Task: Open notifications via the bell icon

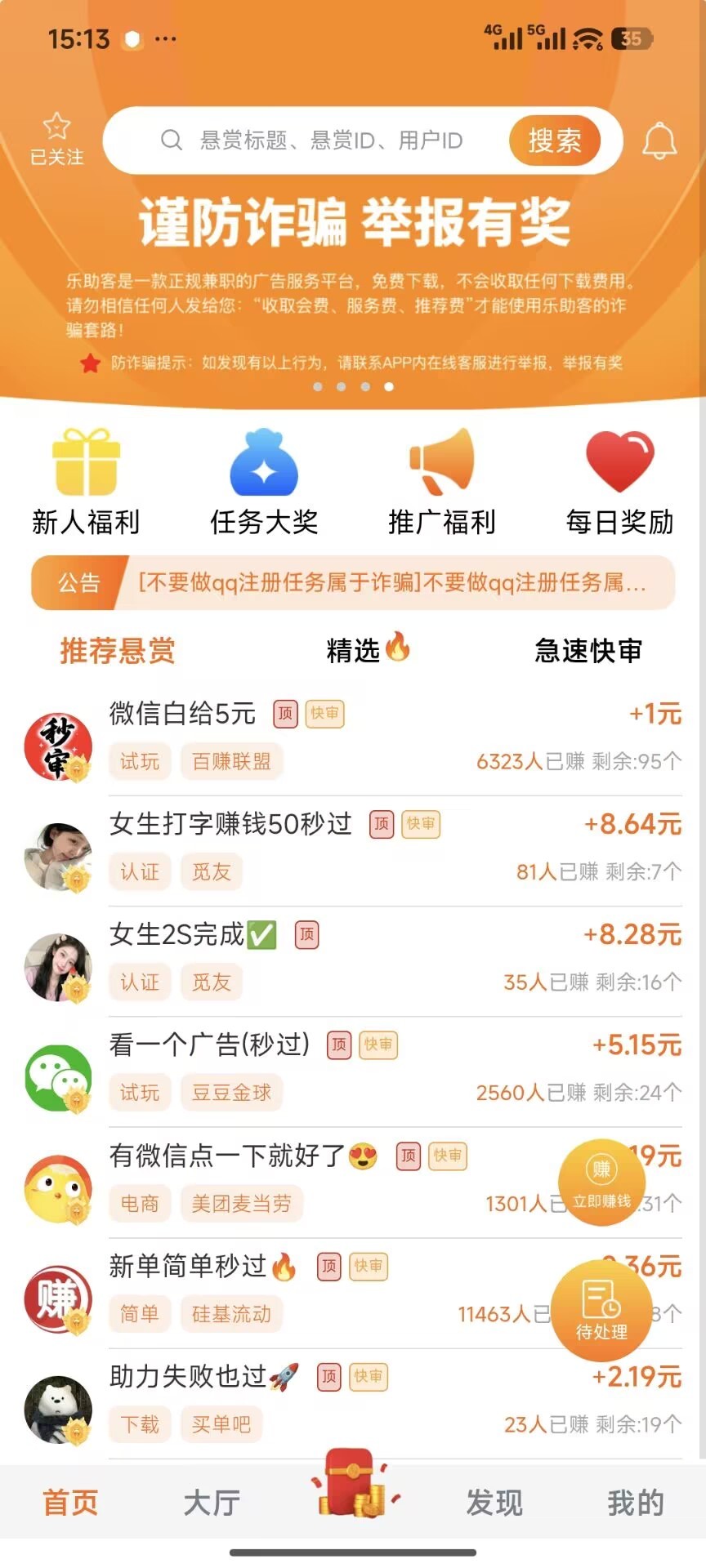Action: click(x=659, y=140)
